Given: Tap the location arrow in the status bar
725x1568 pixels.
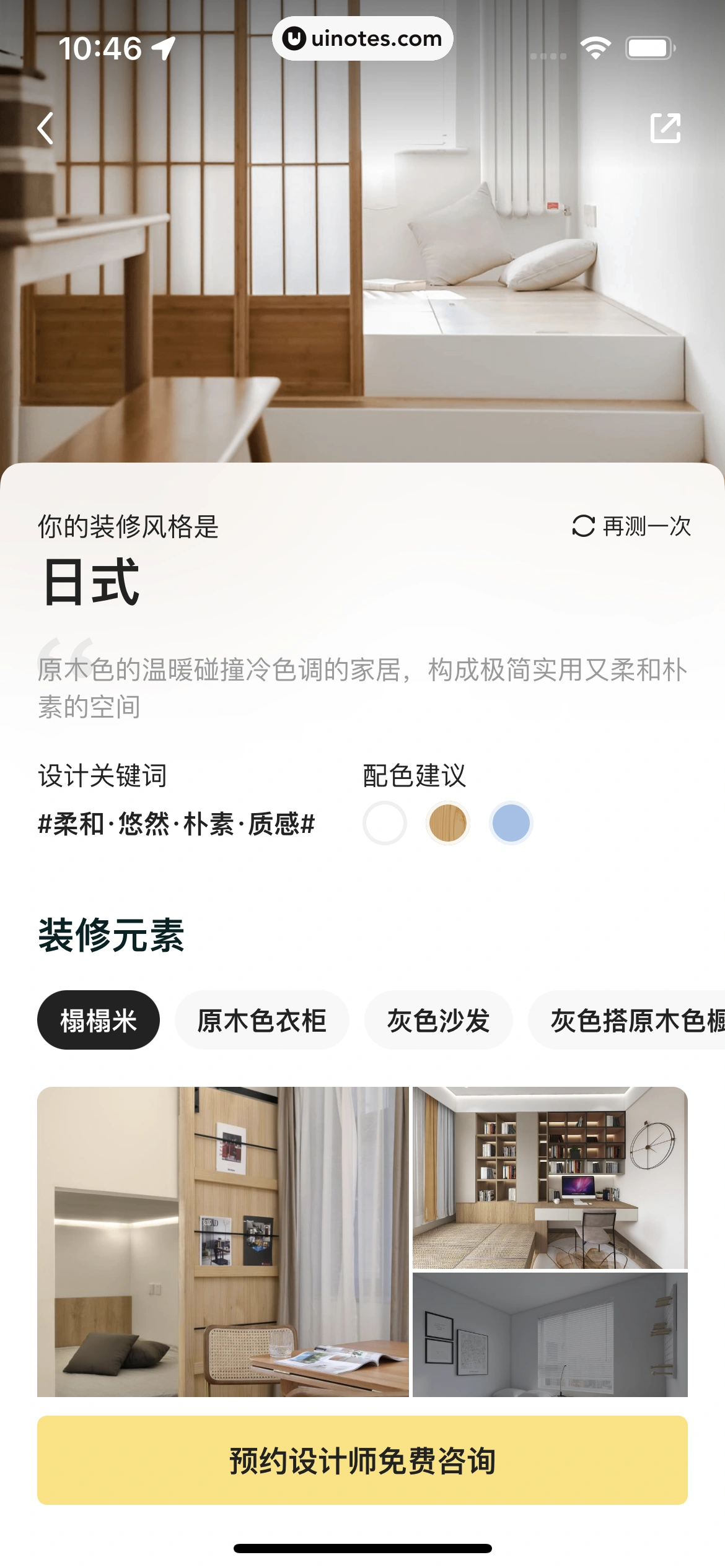Looking at the screenshot, I should coord(162,48).
